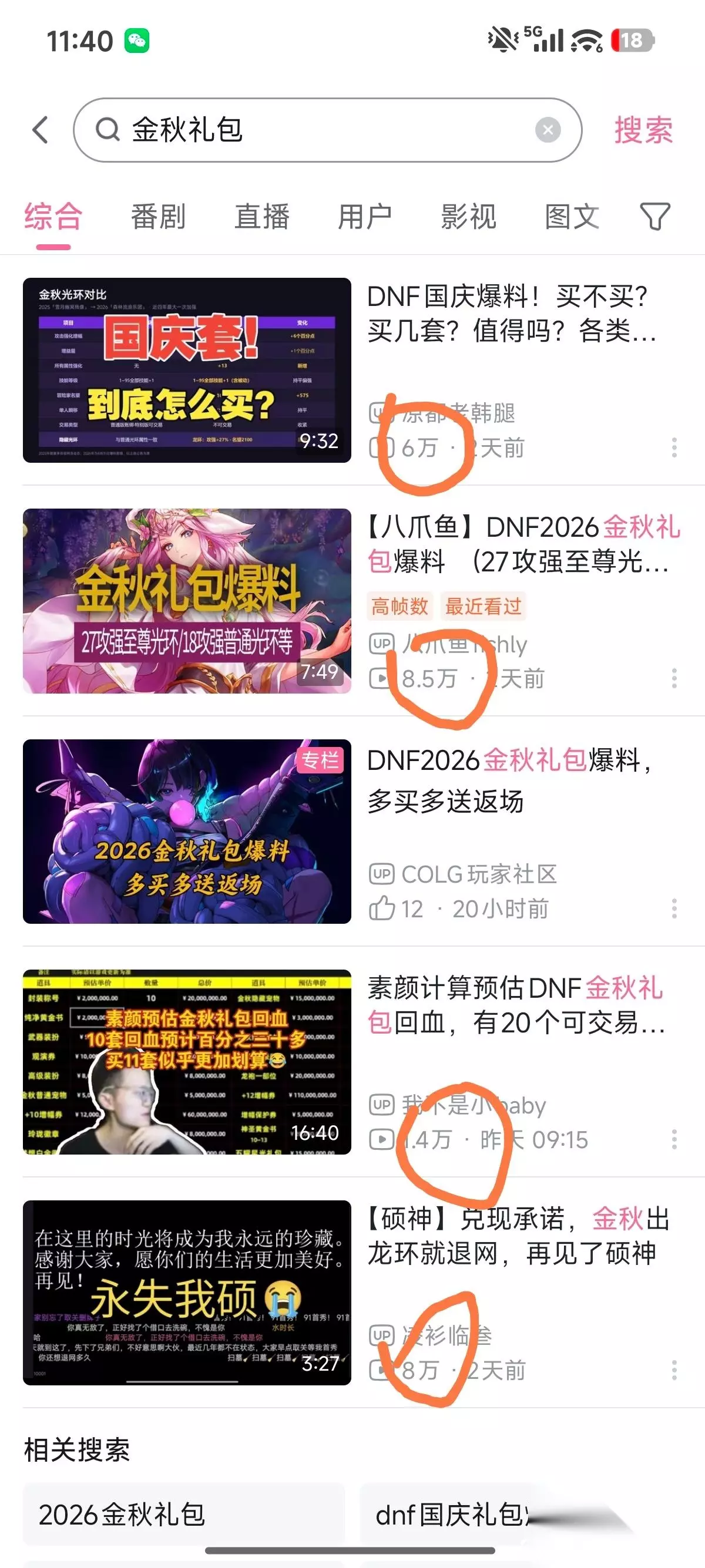Clear the search text with the X icon

point(548,130)
